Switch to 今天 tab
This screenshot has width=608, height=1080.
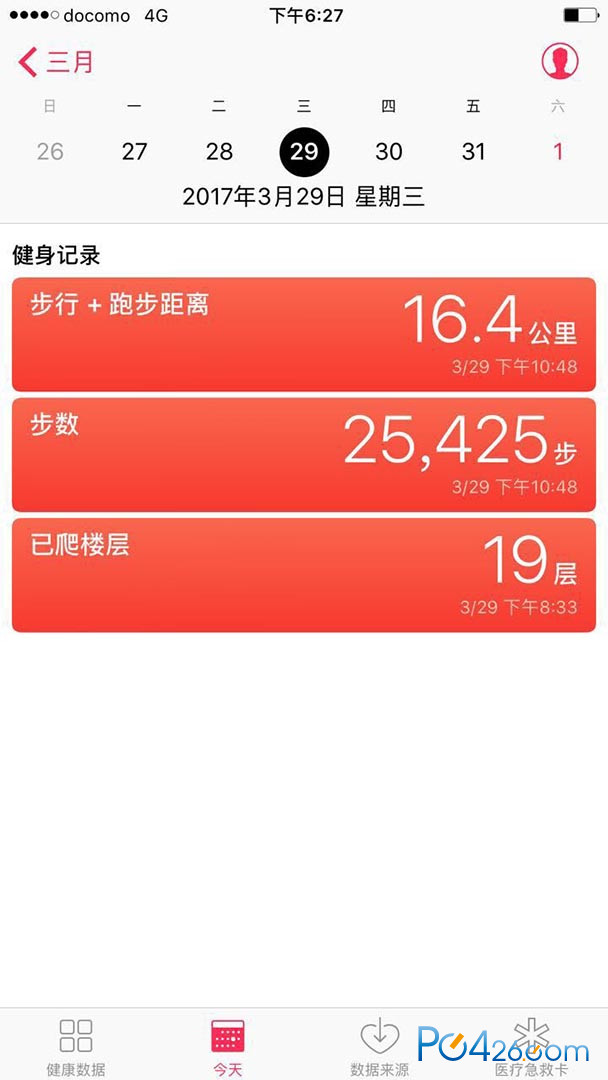pos(228,1046)
